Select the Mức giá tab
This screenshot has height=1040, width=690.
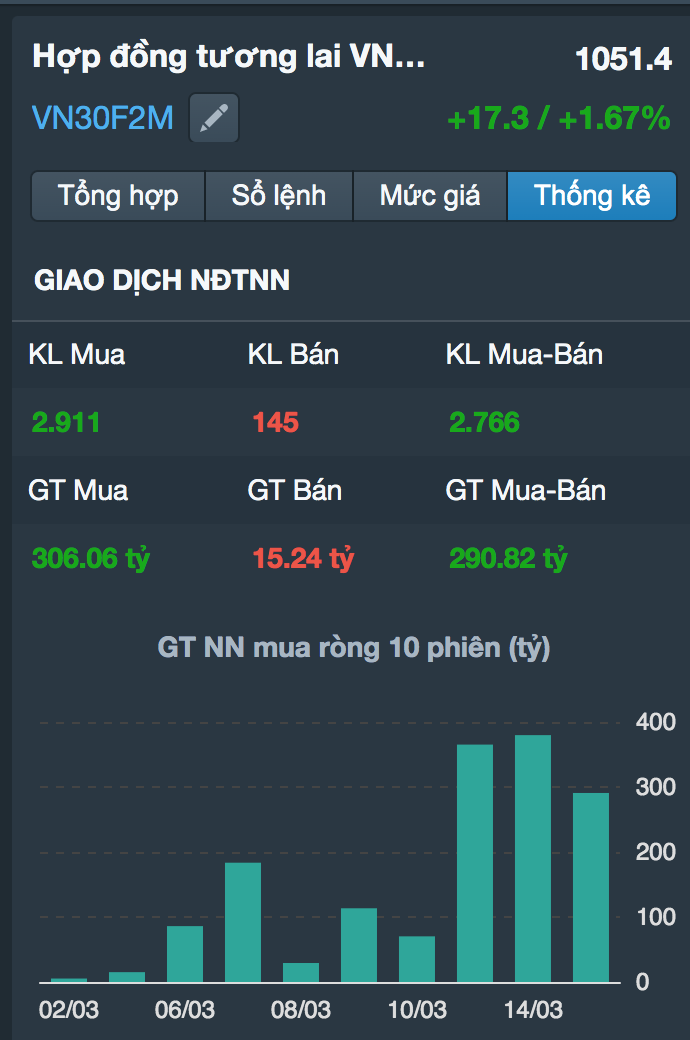click(x=430, y=195)
